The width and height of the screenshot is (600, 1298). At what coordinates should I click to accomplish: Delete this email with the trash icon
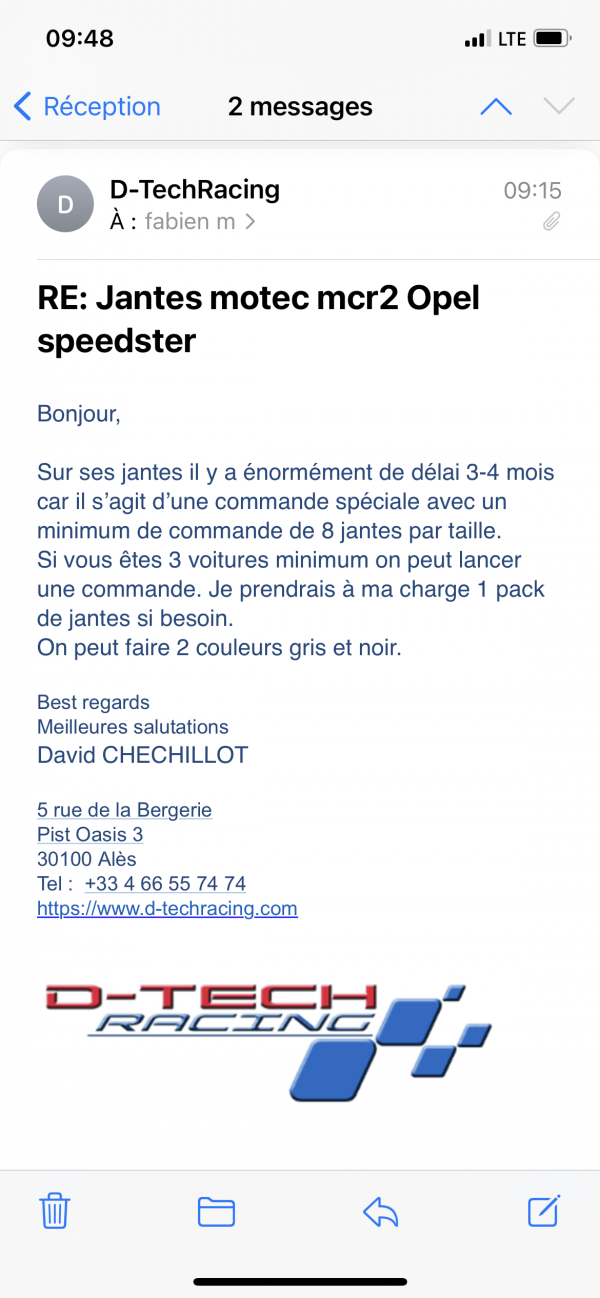pos(54,1212)
